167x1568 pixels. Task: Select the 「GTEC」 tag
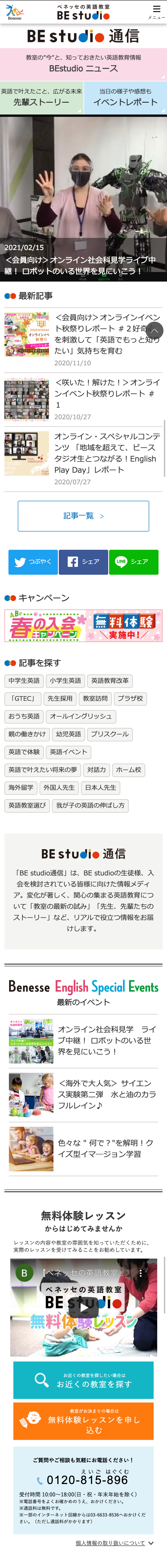point(23,698)
